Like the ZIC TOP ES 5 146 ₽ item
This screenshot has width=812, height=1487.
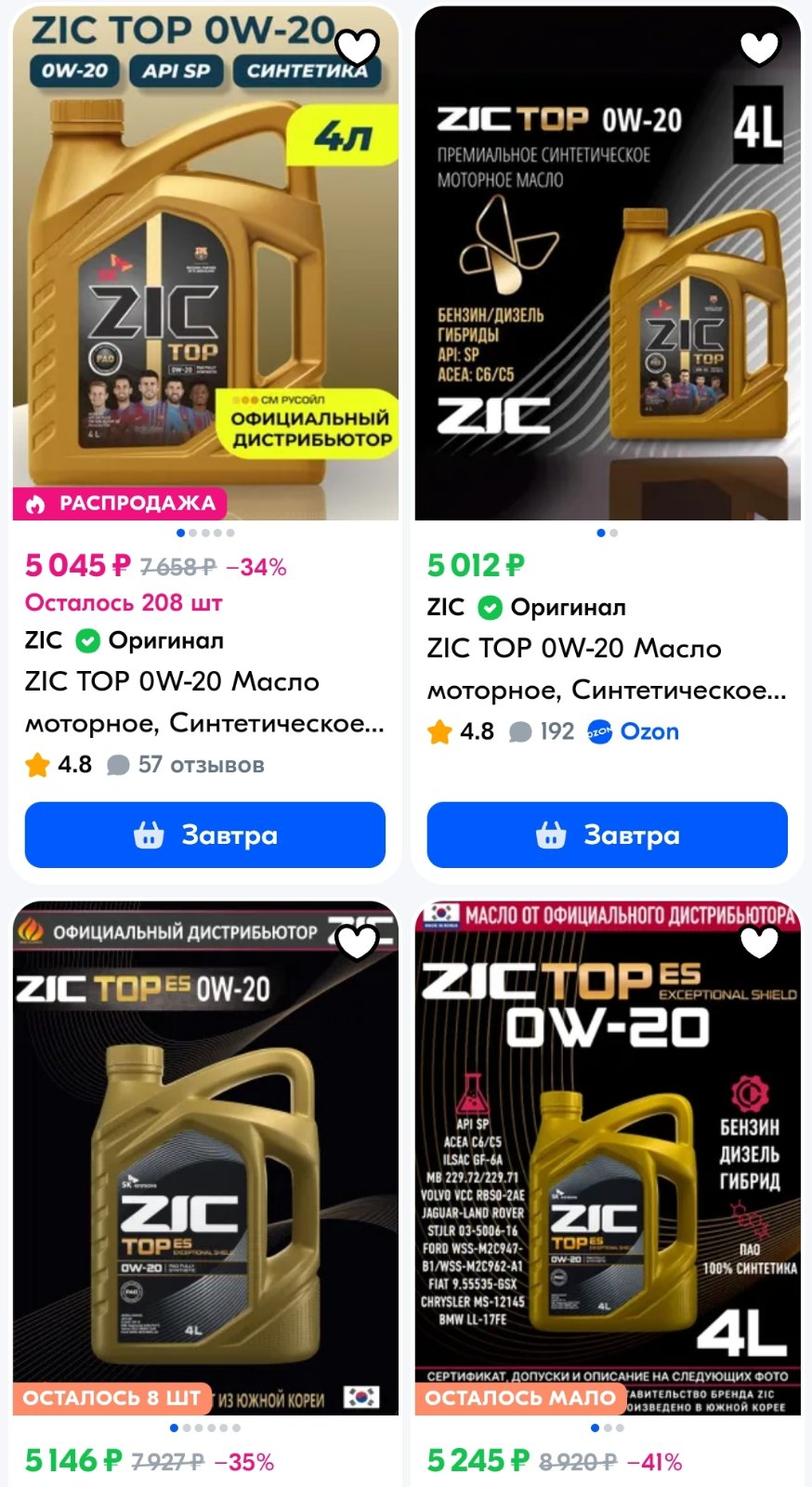coord(357,941)
